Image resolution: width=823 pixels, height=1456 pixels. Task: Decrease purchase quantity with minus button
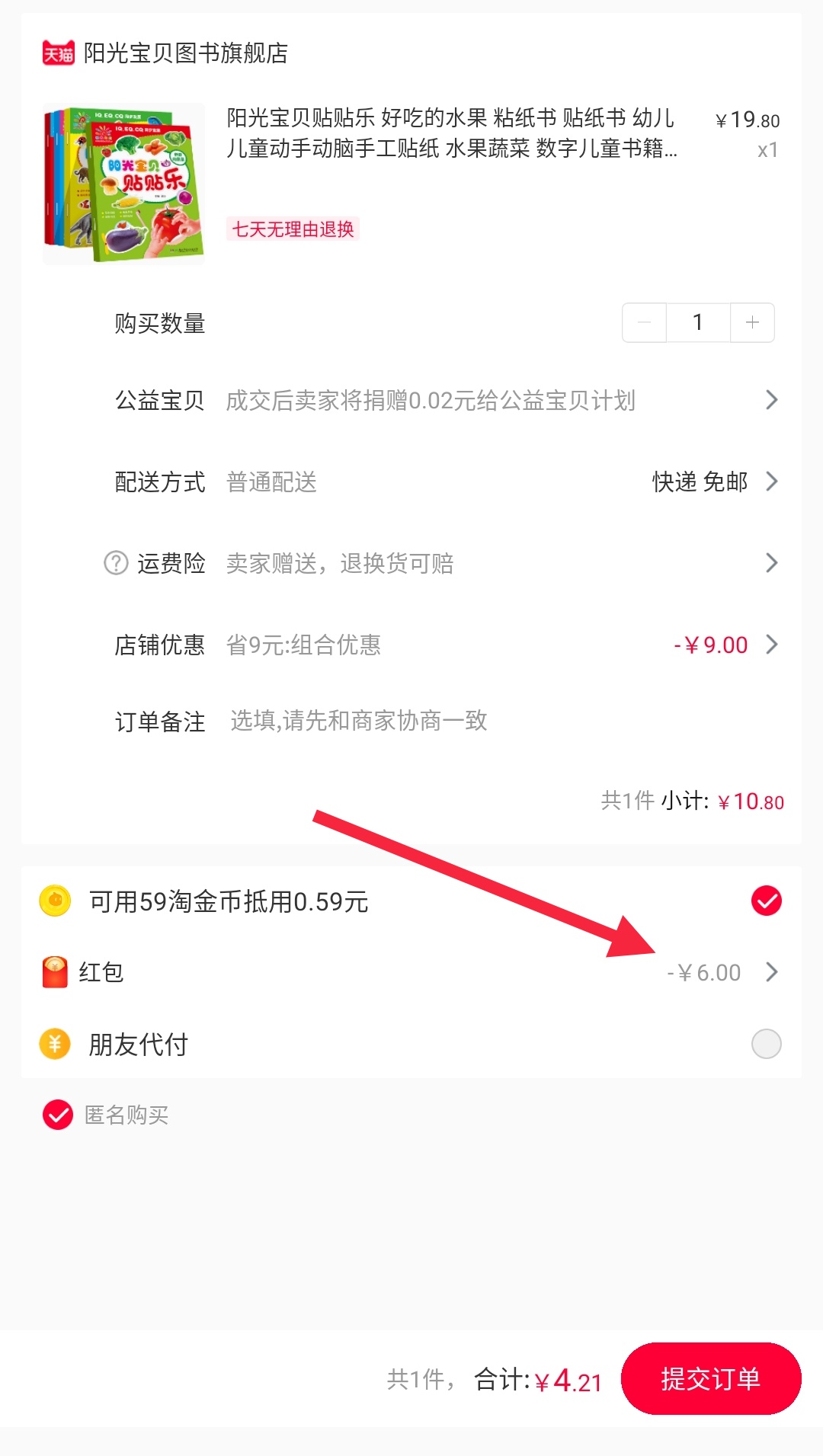tap(645, 322)
